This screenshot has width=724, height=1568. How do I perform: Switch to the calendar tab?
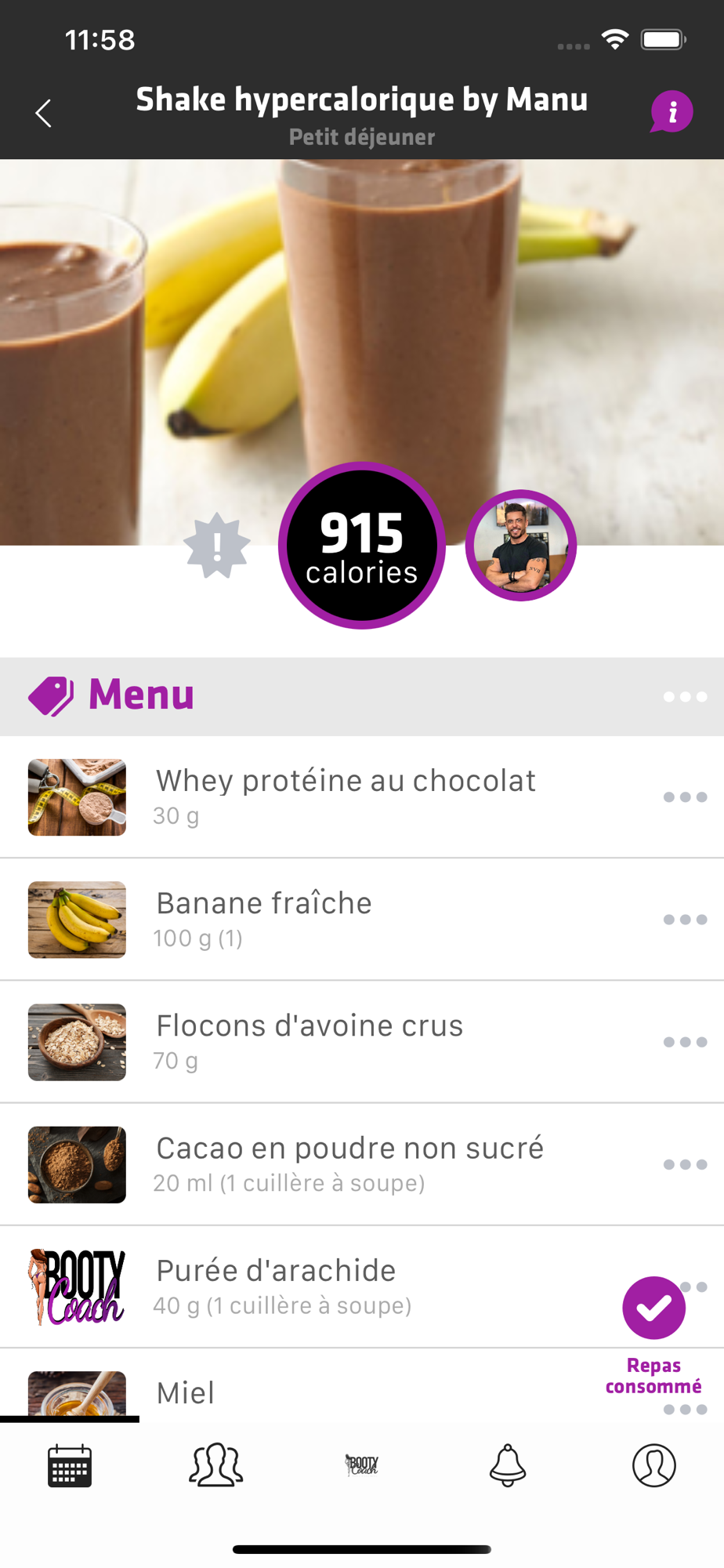(x=70, y=1465)
